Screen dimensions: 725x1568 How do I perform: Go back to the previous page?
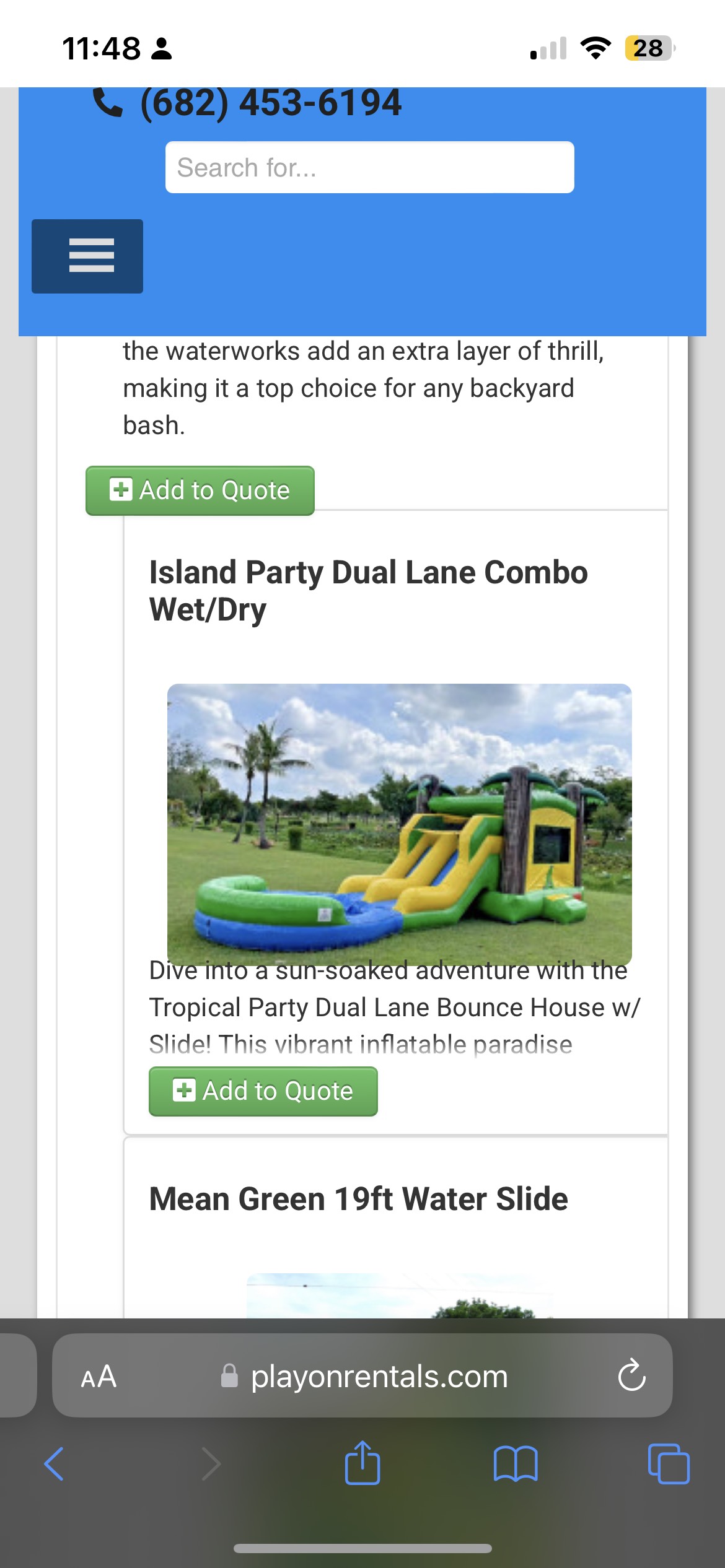[x=54, y=1464]
